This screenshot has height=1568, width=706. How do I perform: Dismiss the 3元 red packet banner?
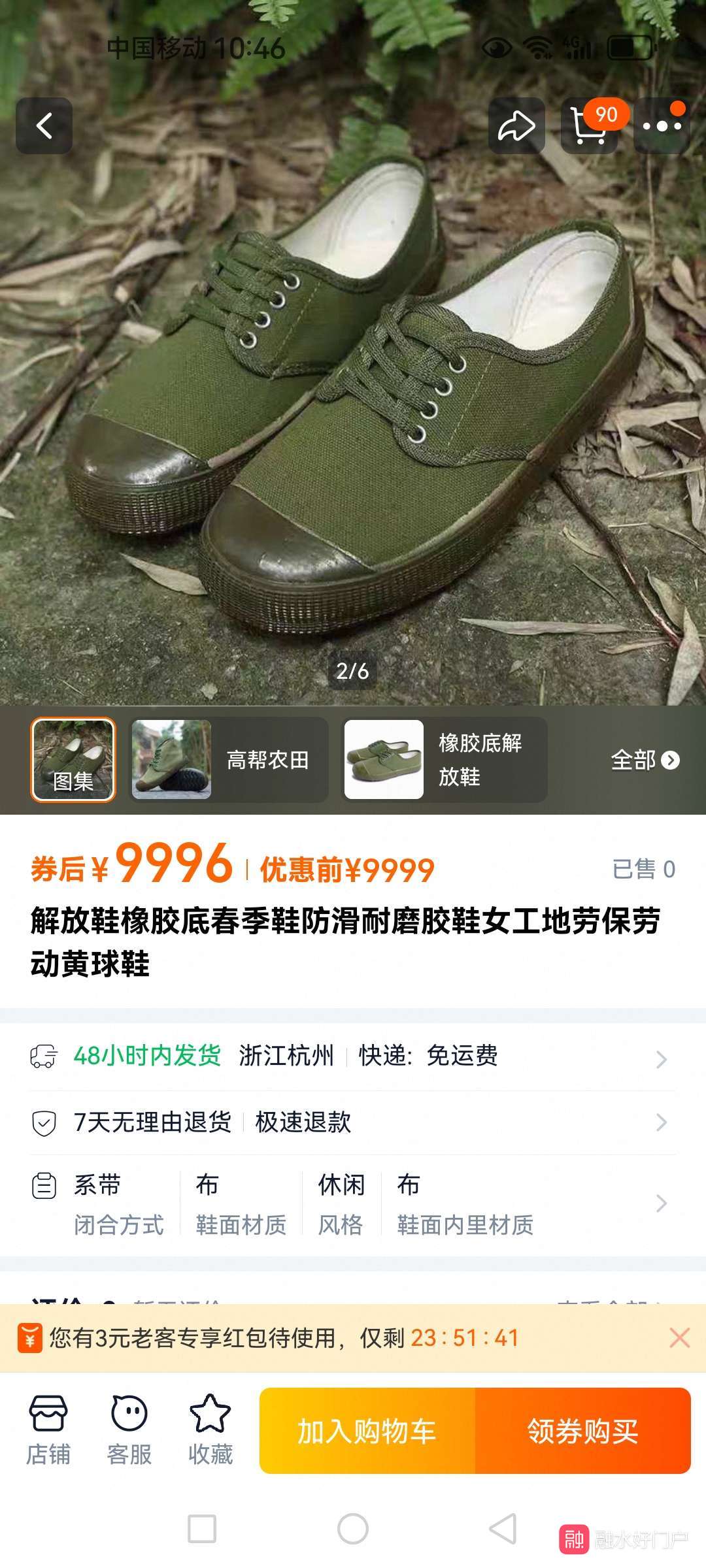[x=679, y=1338]
